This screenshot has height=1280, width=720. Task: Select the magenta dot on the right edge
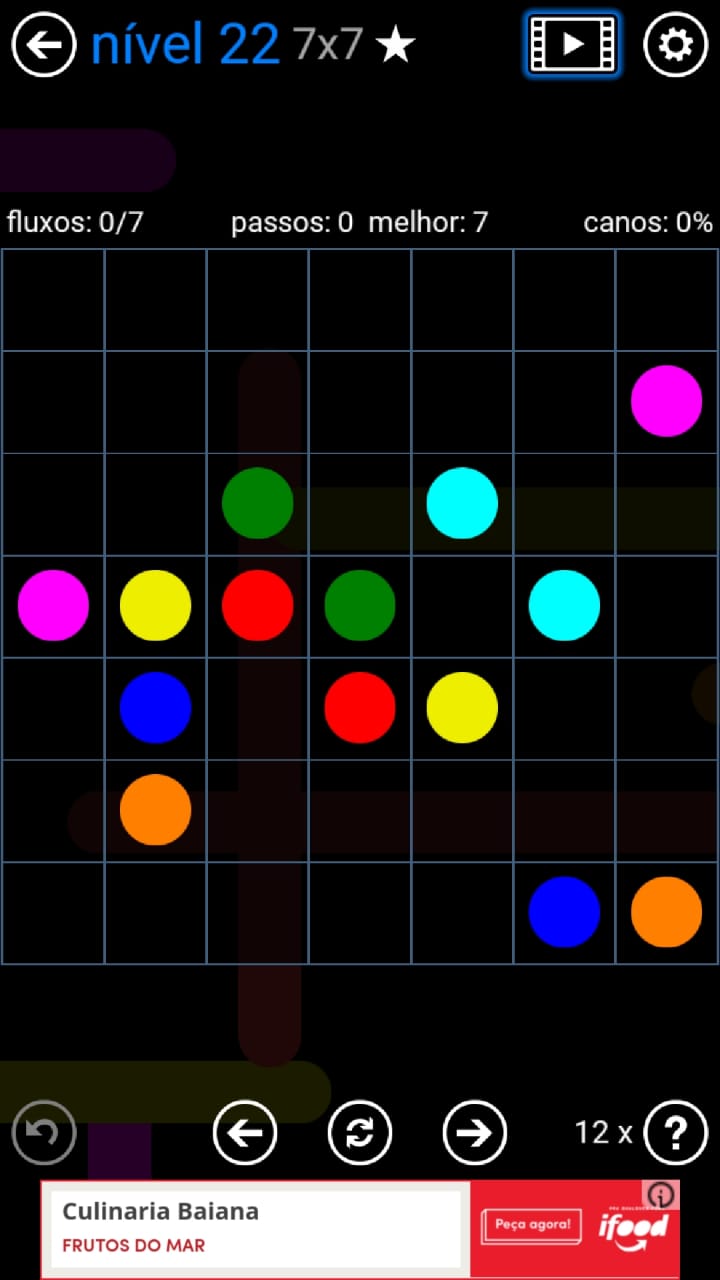point(666,401)
